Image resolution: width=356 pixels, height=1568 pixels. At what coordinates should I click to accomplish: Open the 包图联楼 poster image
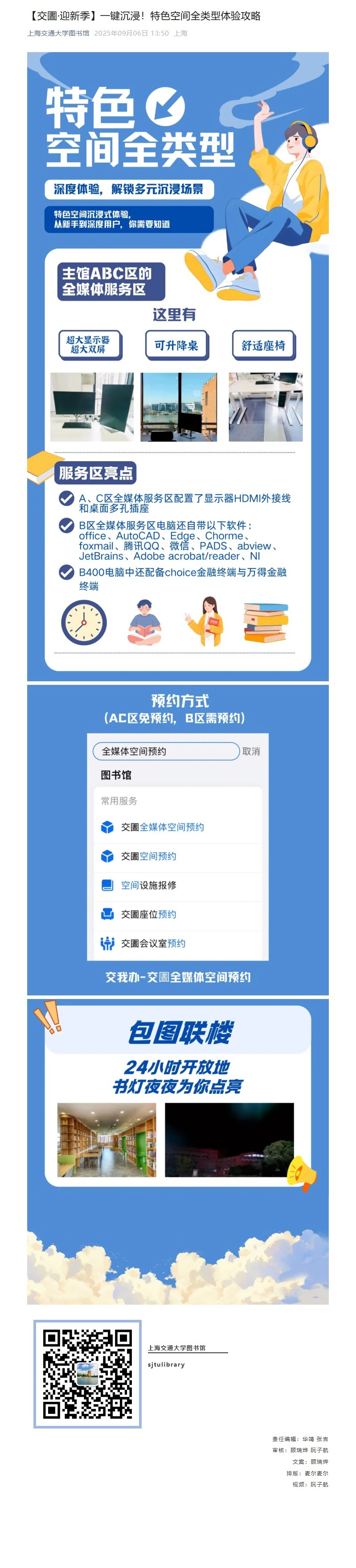(178, 1150)
